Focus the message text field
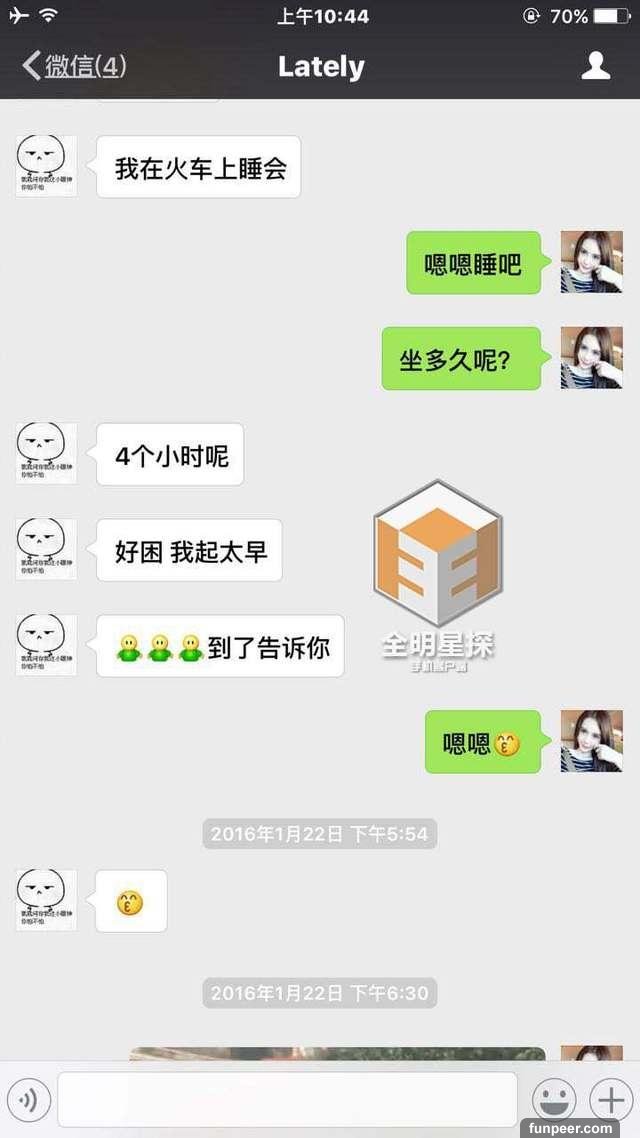This screenshot has height=1138, width=640. 287,1100
